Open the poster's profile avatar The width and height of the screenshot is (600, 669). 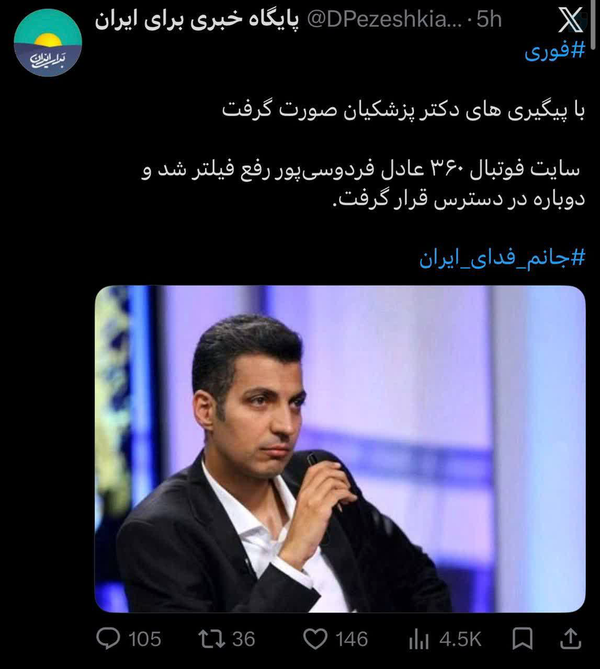click(48, 43)
